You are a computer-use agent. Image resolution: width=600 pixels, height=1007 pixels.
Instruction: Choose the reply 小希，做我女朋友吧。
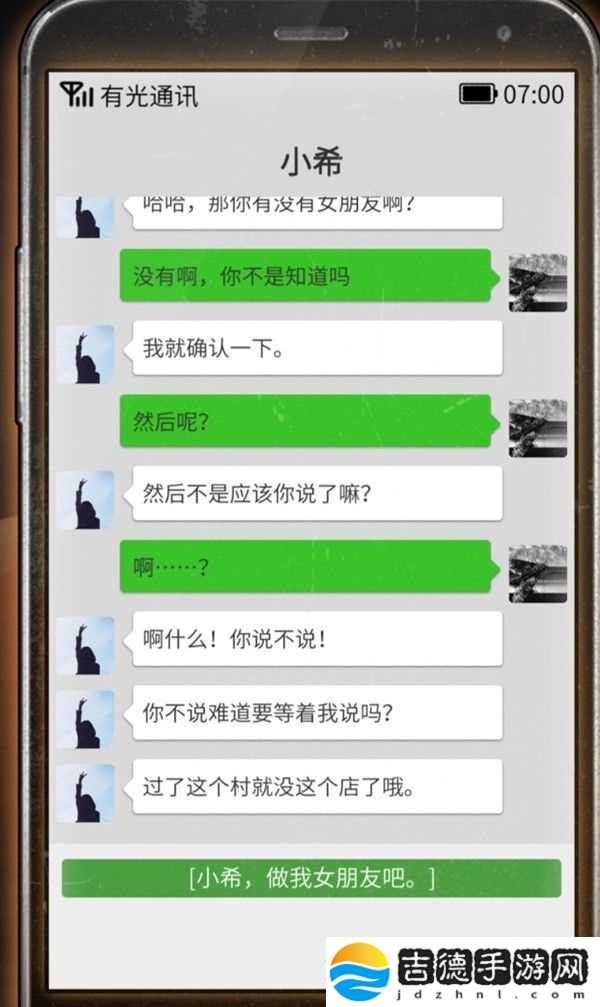coord(311,878)
